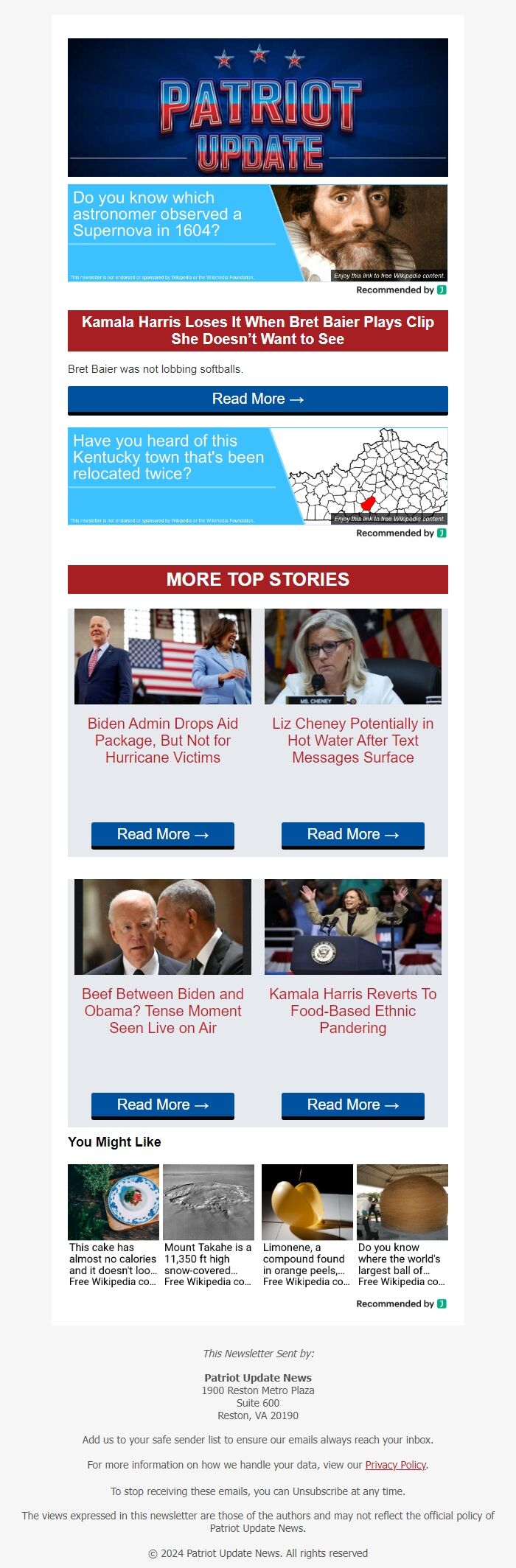Tap the Kamala Harris podium photo
The image size is (516, 1568).
click(352, 927)
